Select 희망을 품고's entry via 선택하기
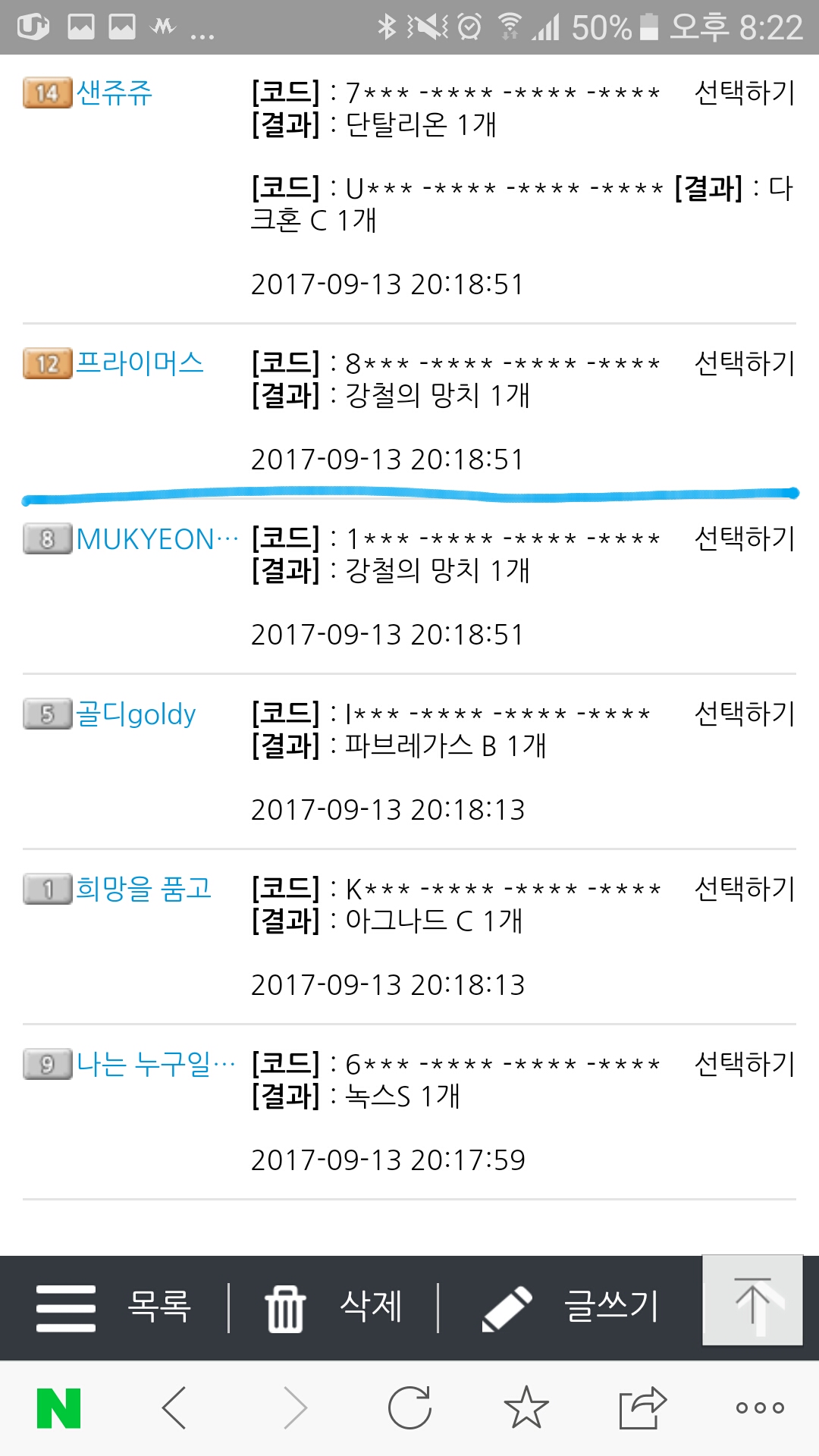This screenshot has height=1456, width=819. [745, 889]
